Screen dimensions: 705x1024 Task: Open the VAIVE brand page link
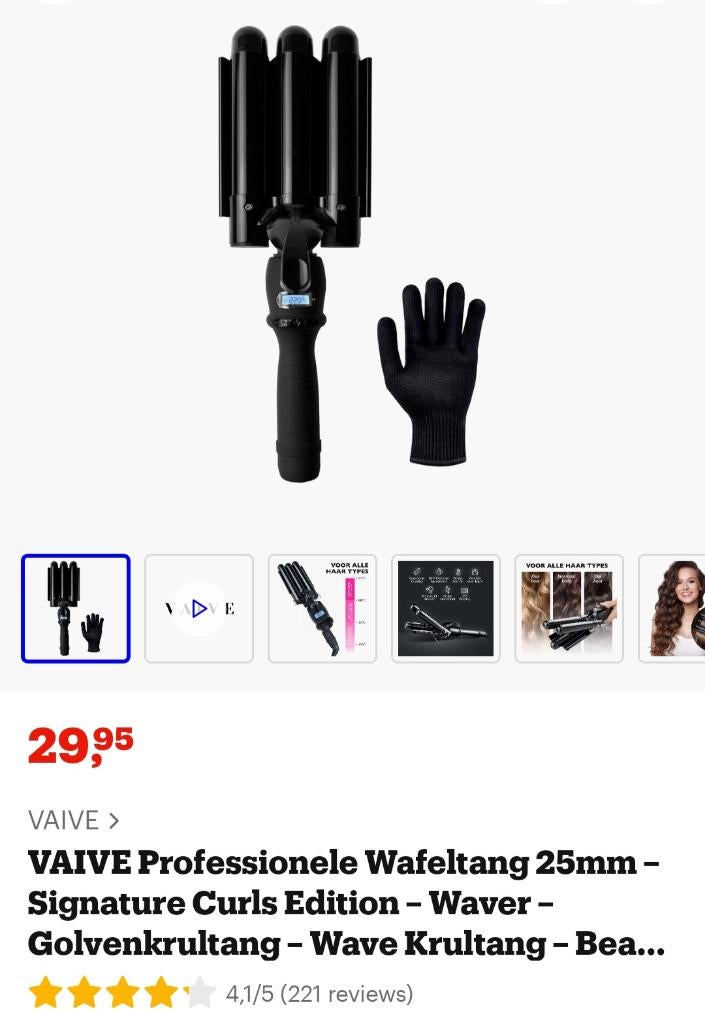point(74,821)
